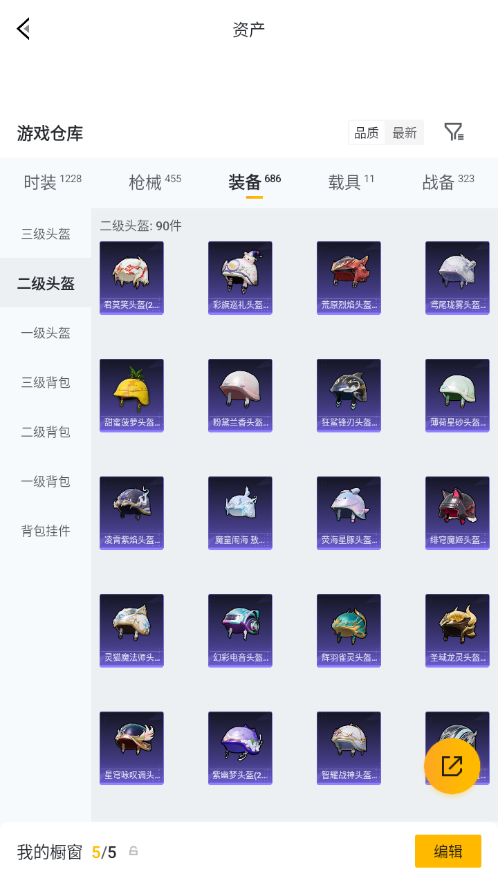Tap the orange floating share button
Viewport: 498px width, 880px height.
(x=452, y=766)
